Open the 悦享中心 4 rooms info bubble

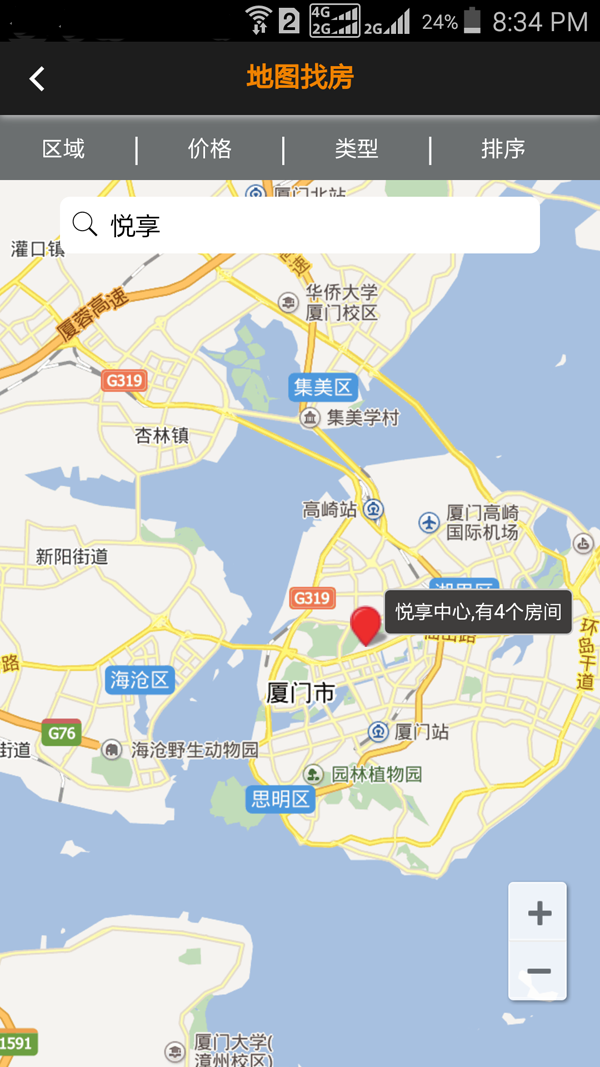478,612
